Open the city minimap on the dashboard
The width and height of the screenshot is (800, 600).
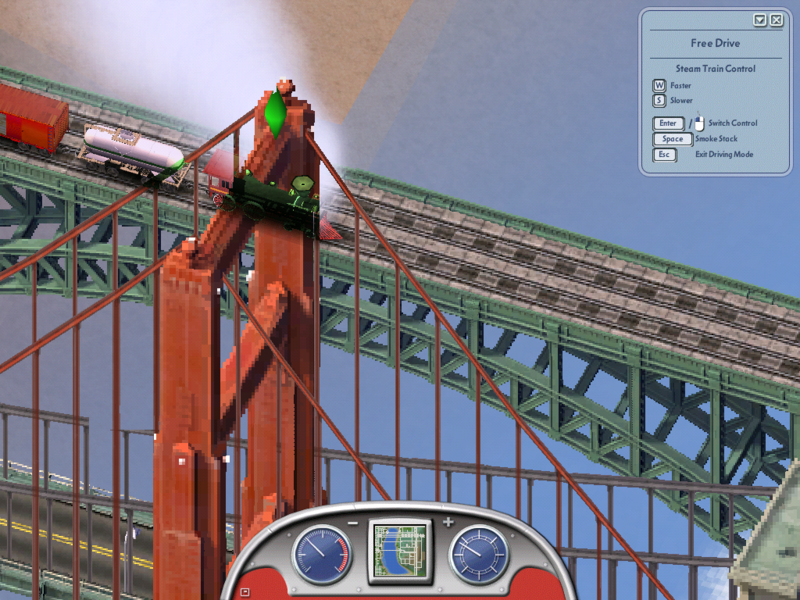click(399, 551)
